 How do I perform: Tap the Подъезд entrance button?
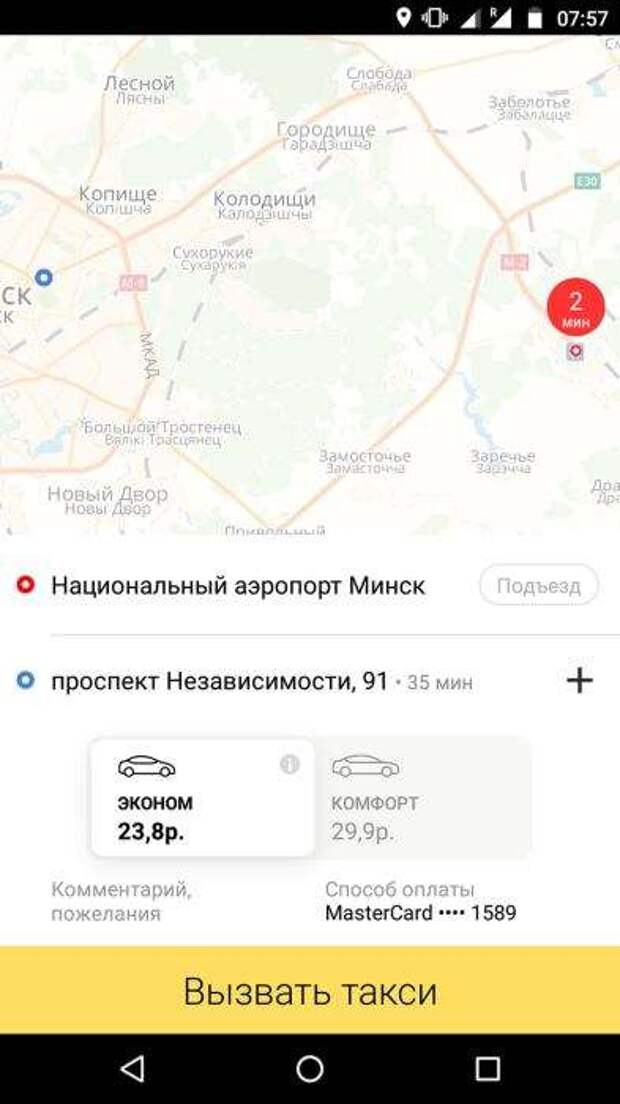point(538,586)
